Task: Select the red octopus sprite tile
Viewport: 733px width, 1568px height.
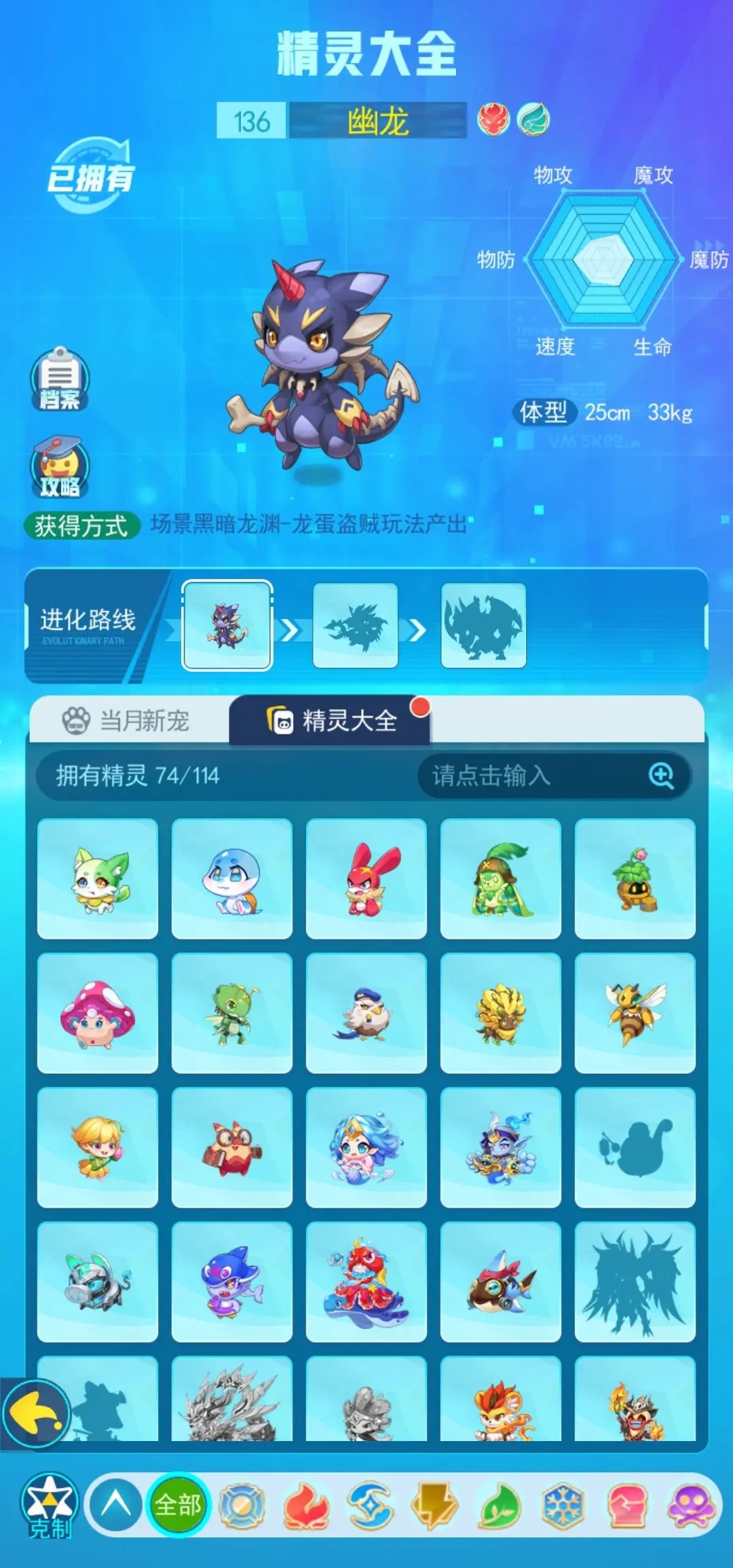Action: click(x=366, y=1282)
